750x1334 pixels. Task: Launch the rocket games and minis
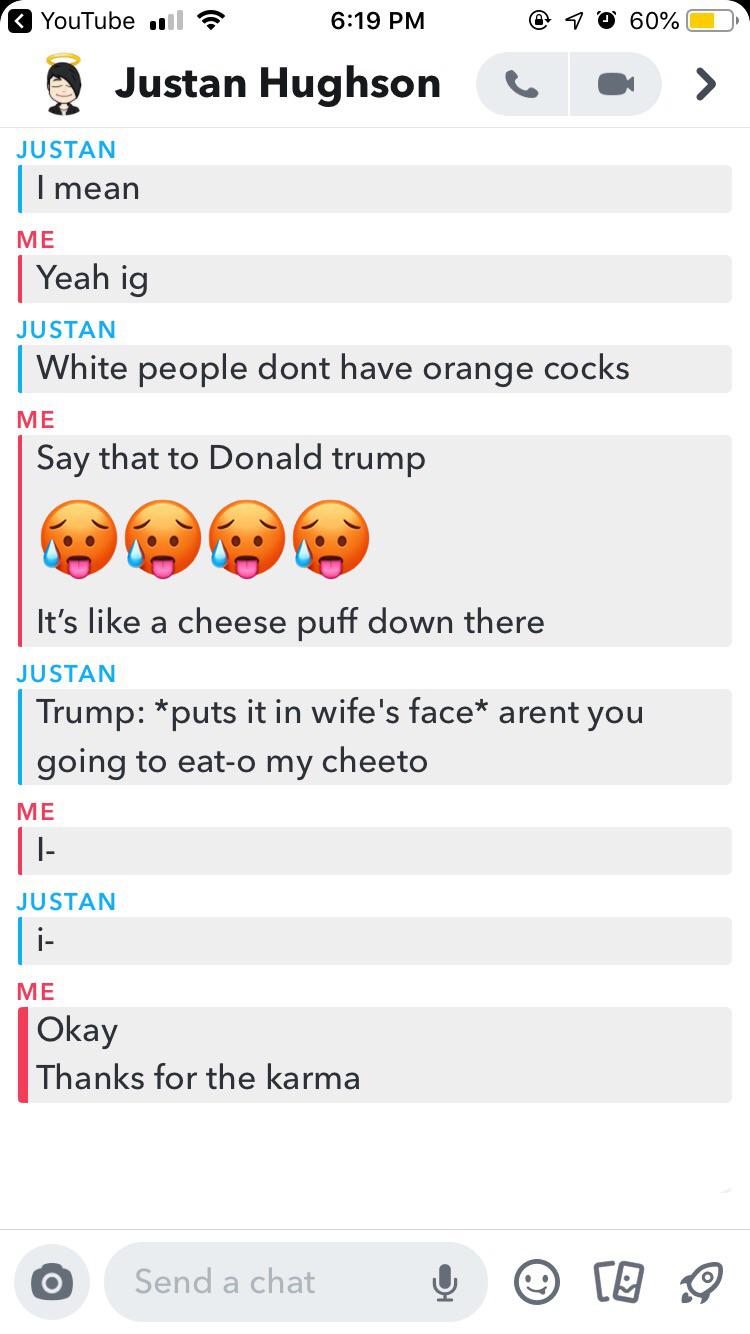coord(699,1282)
